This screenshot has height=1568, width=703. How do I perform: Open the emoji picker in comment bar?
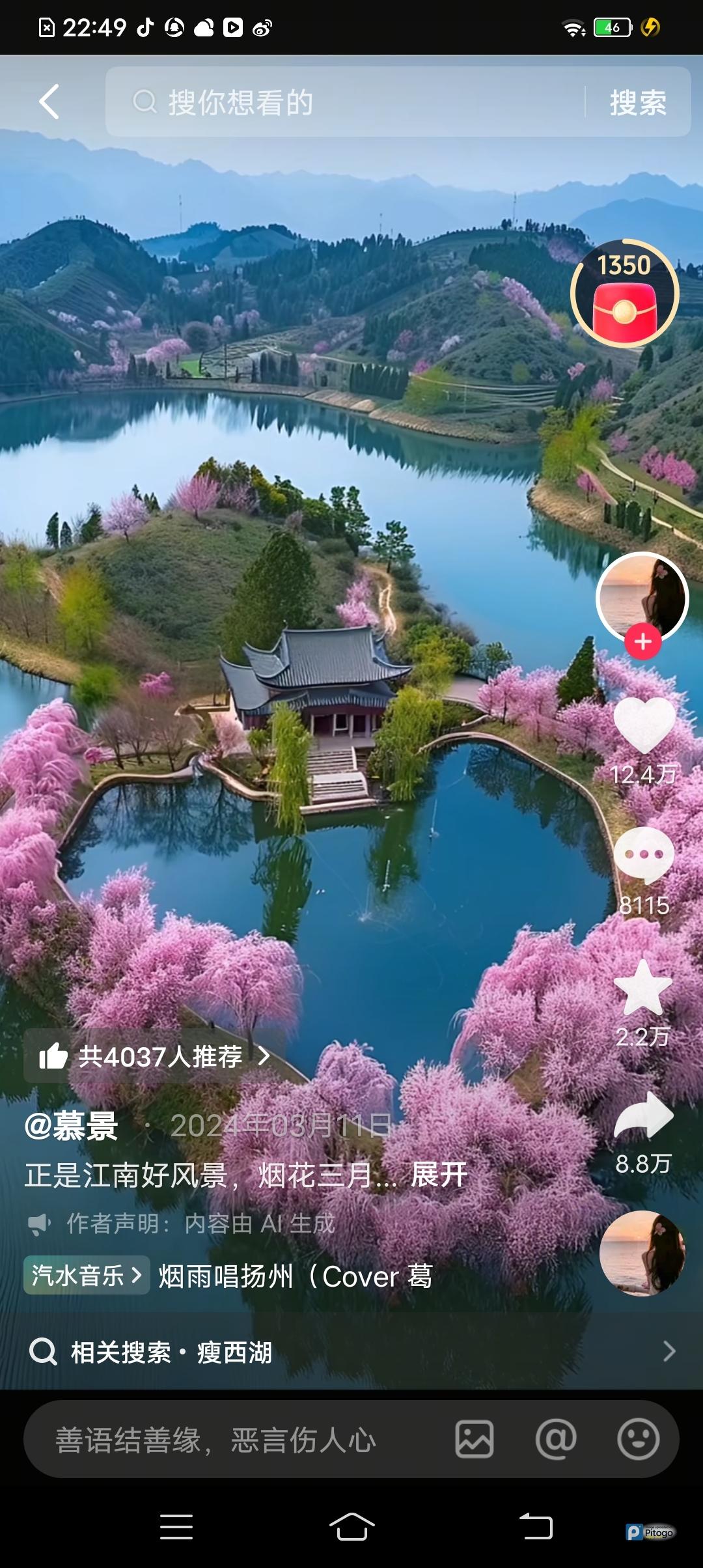point(638,1440)
